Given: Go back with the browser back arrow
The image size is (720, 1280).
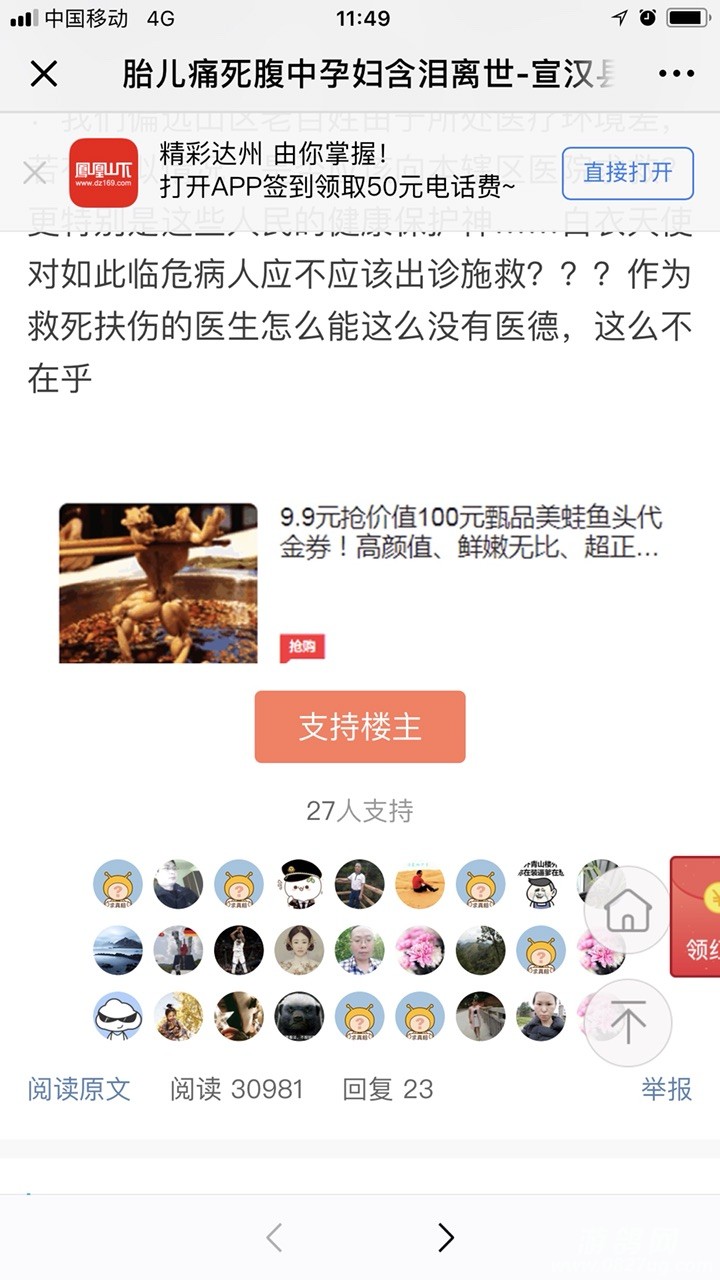Looking at the screenshot, I should point(274,1238).
